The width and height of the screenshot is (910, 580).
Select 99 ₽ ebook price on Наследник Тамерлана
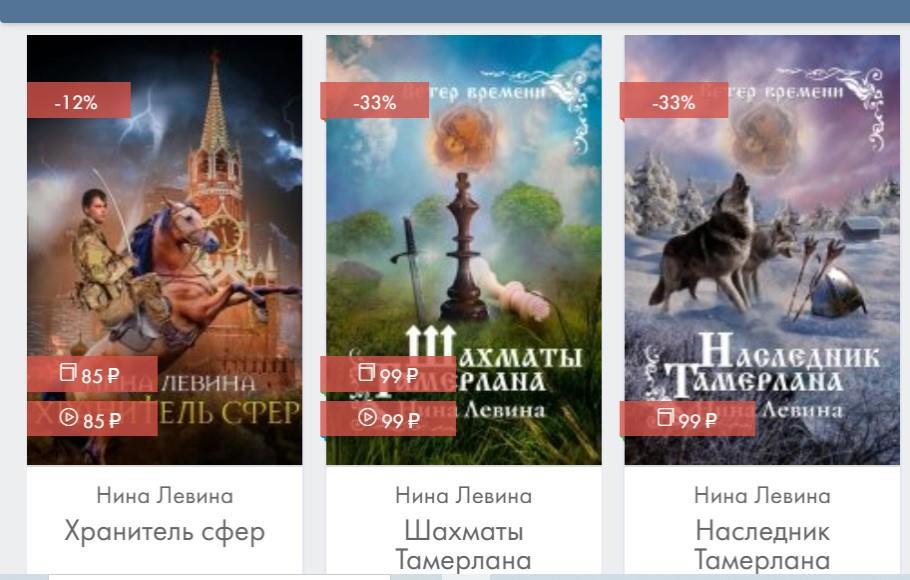688,419
